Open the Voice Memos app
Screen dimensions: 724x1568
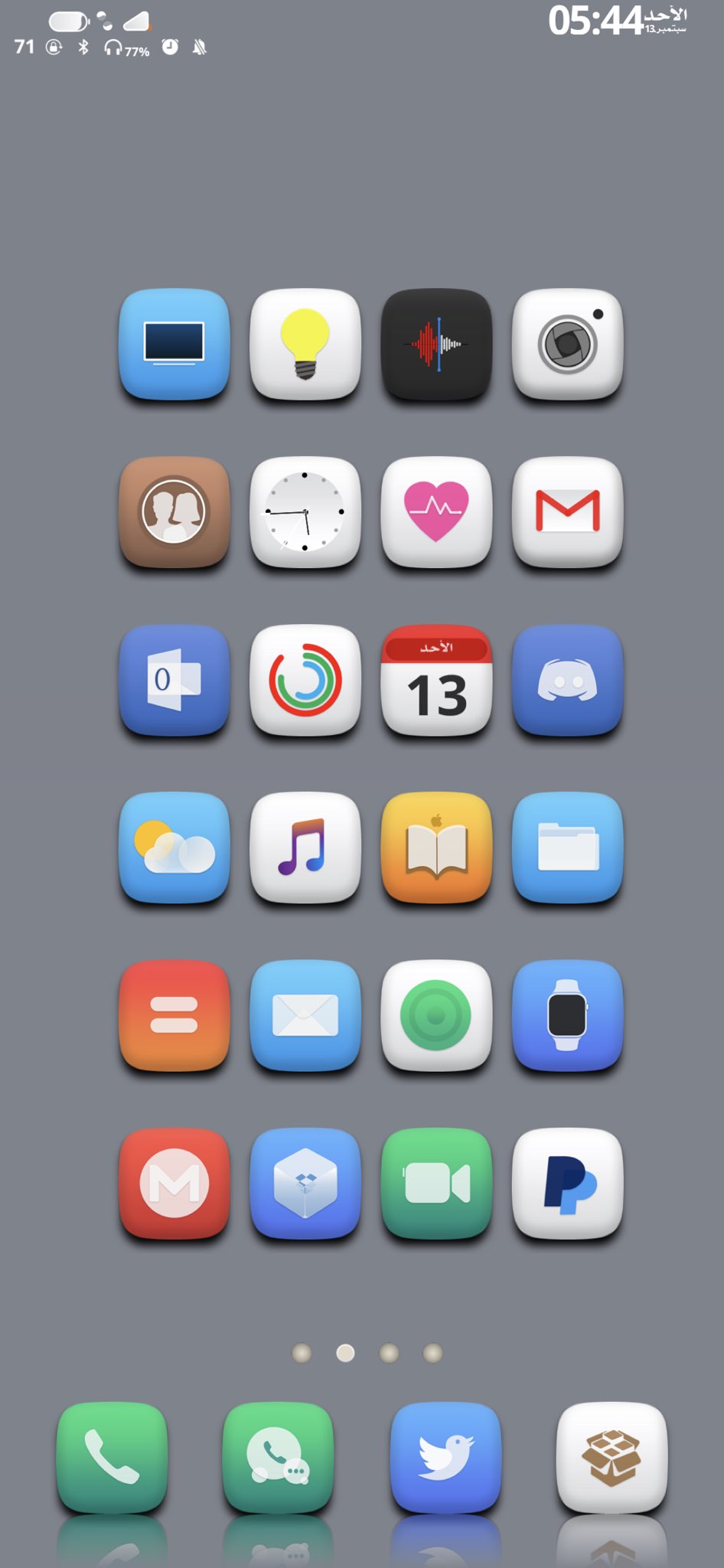(x=436, y=344)
